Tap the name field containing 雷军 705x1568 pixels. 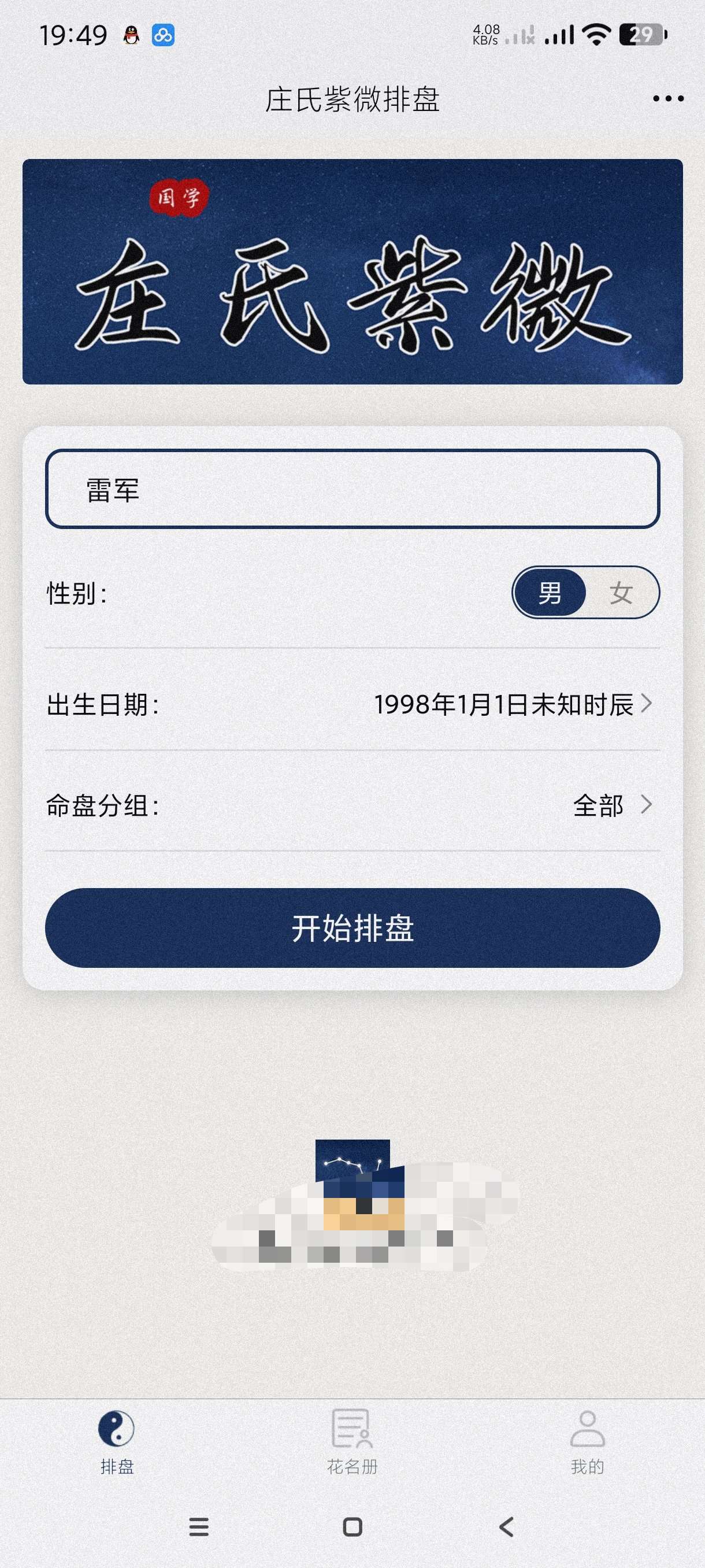(x=352, y=489)
